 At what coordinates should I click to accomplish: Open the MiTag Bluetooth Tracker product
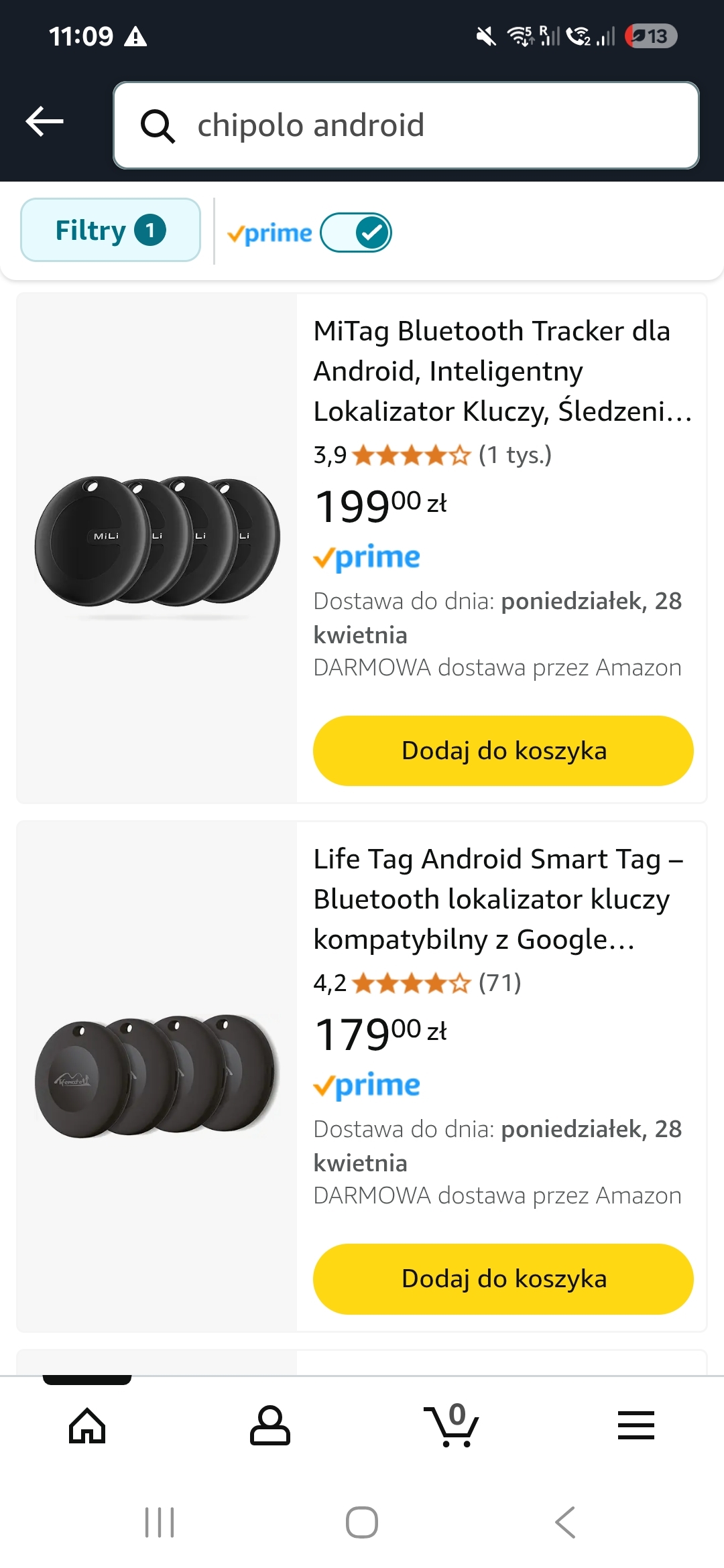tap(502, 371)
